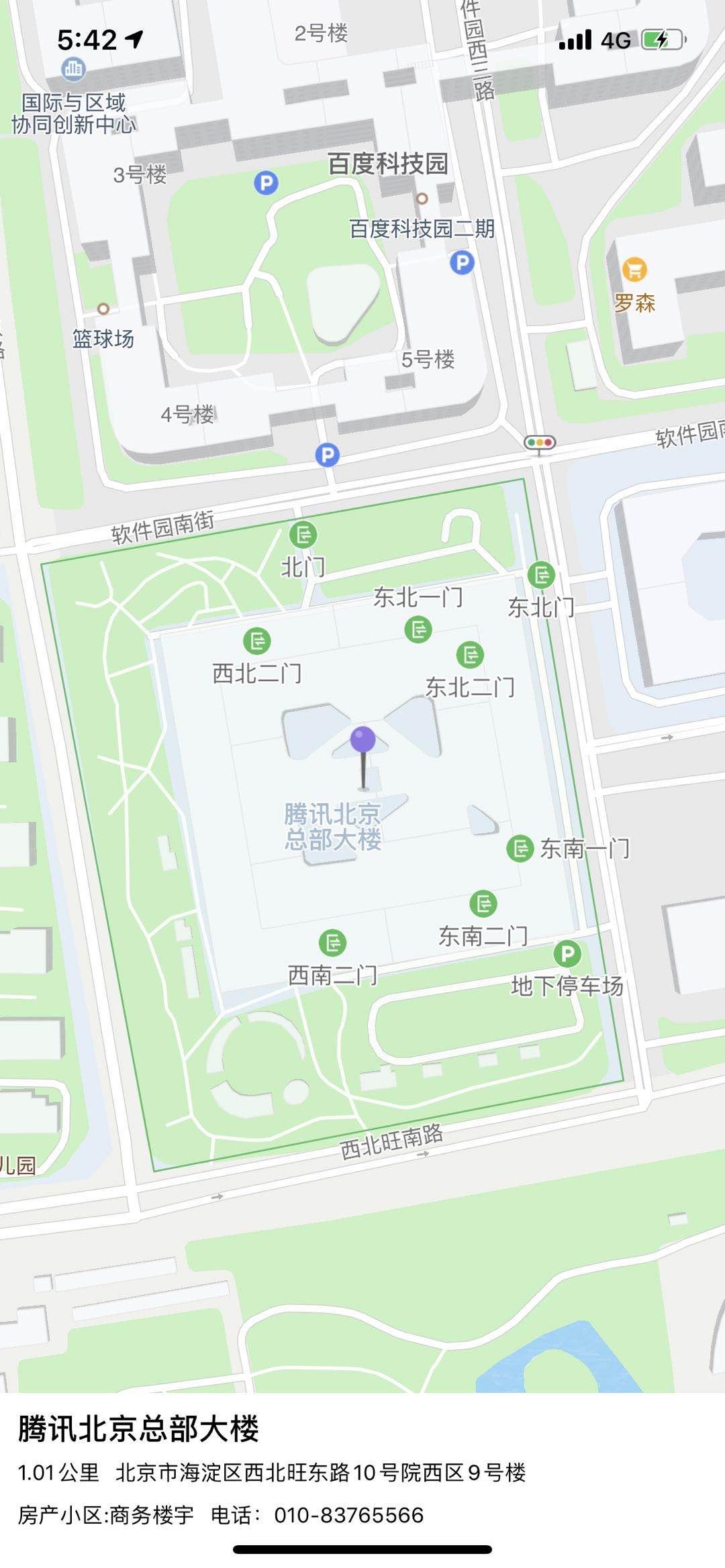Tap the parking icon near 4号楼

[328, 456]
